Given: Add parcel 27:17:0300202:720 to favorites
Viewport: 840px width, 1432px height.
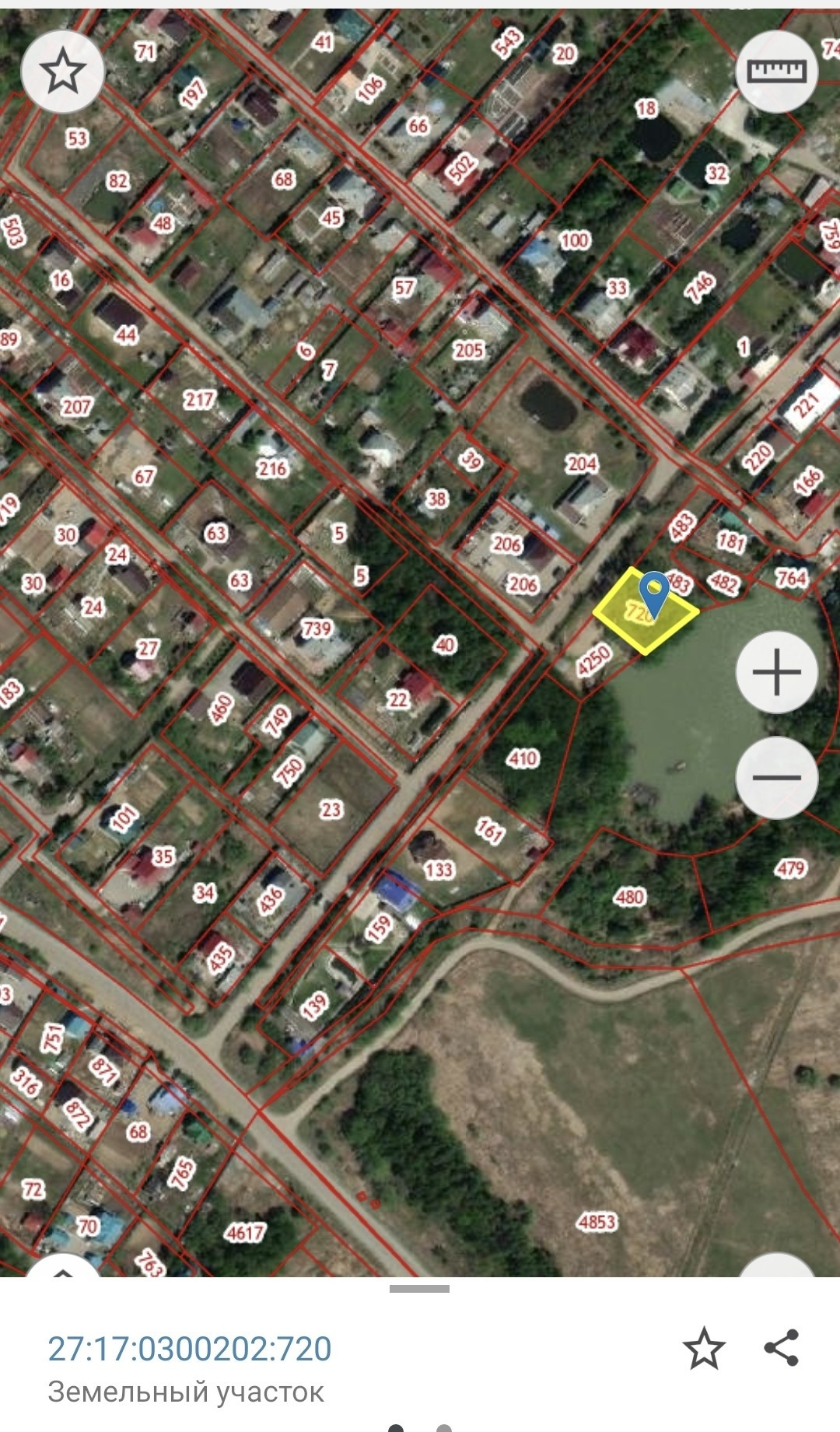Looking at the screenshot, I should 704,1348.
